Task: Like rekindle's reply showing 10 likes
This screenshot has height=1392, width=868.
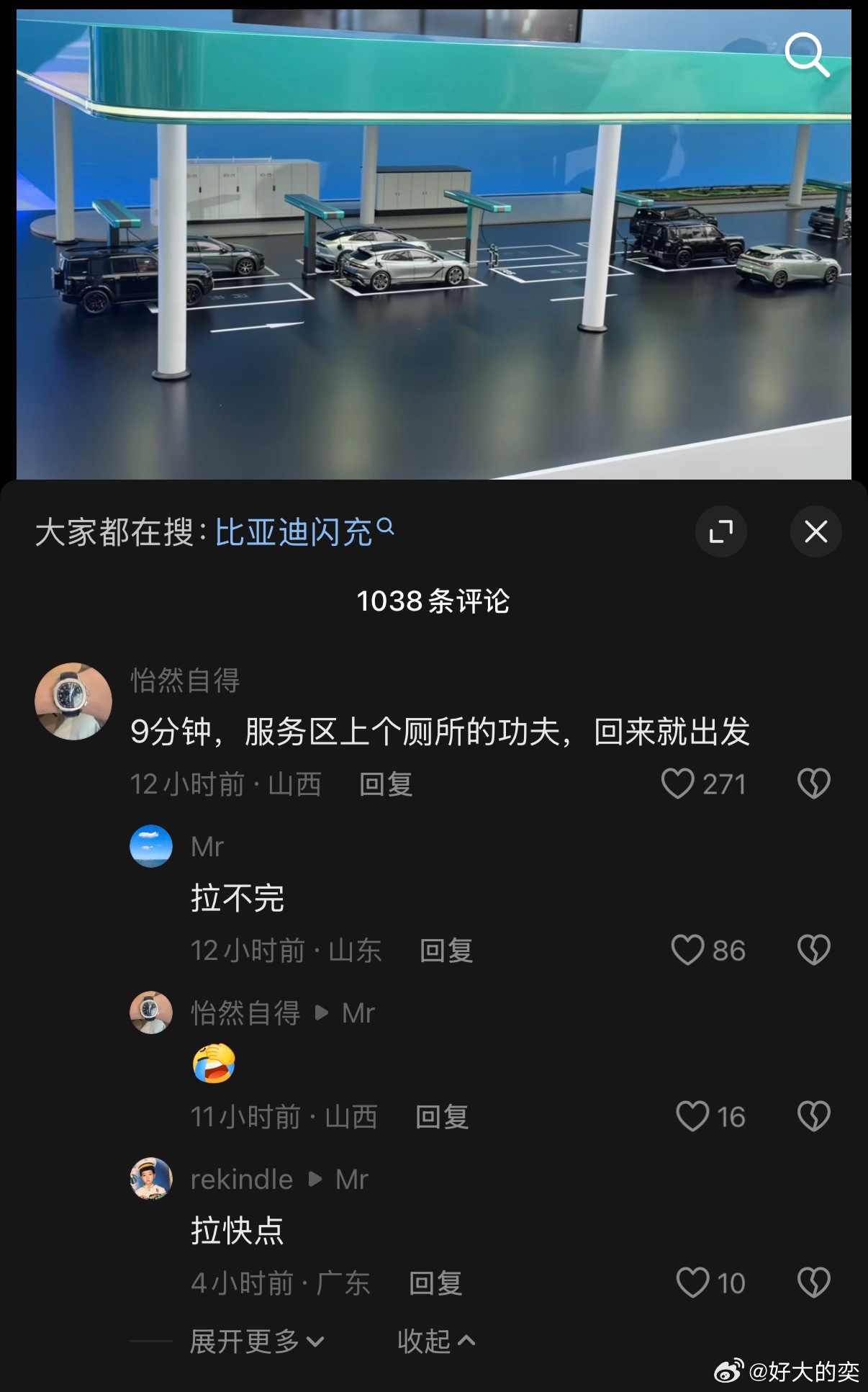Action: (692, 1283)
